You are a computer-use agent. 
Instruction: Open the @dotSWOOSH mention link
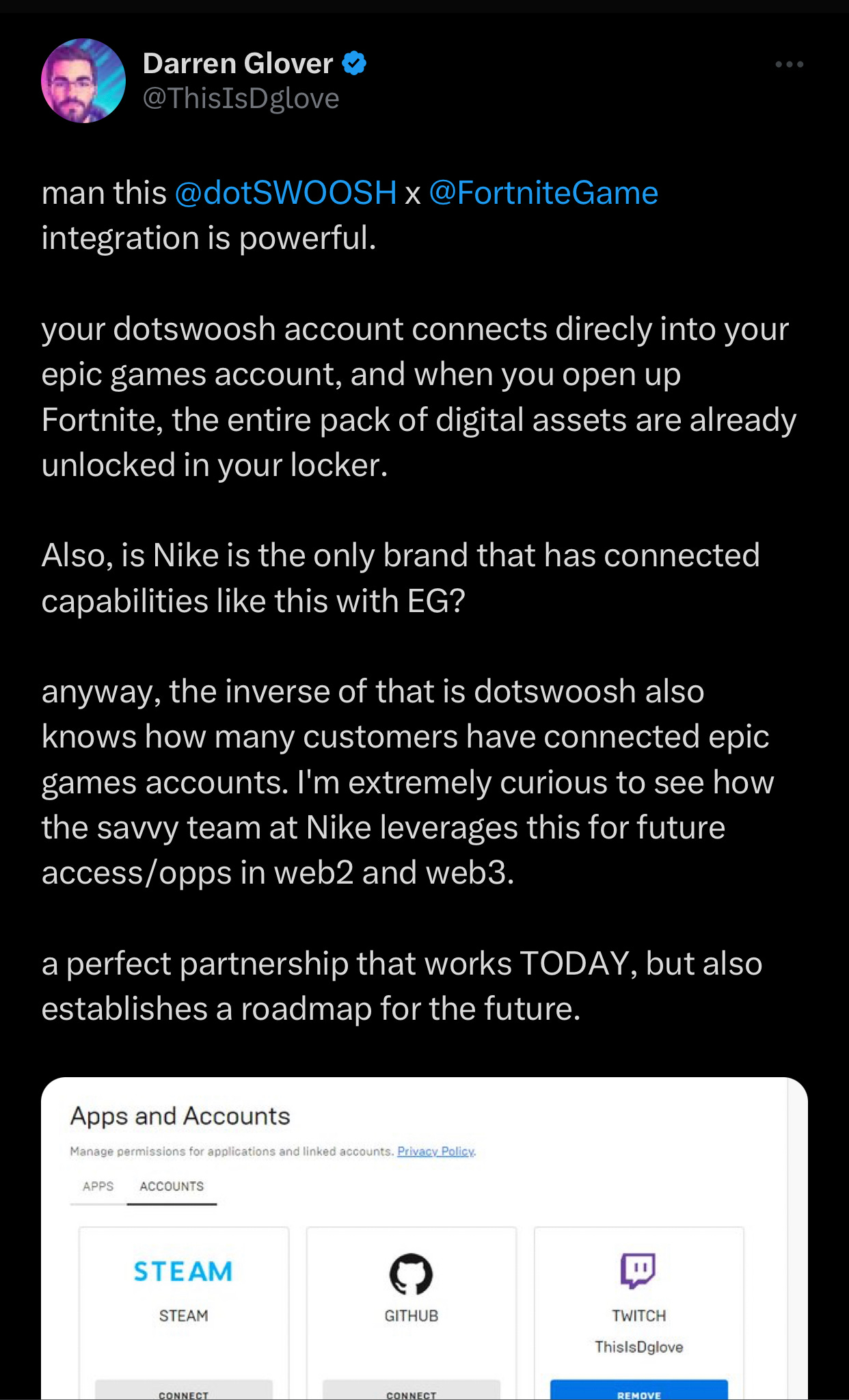[286, 193]
